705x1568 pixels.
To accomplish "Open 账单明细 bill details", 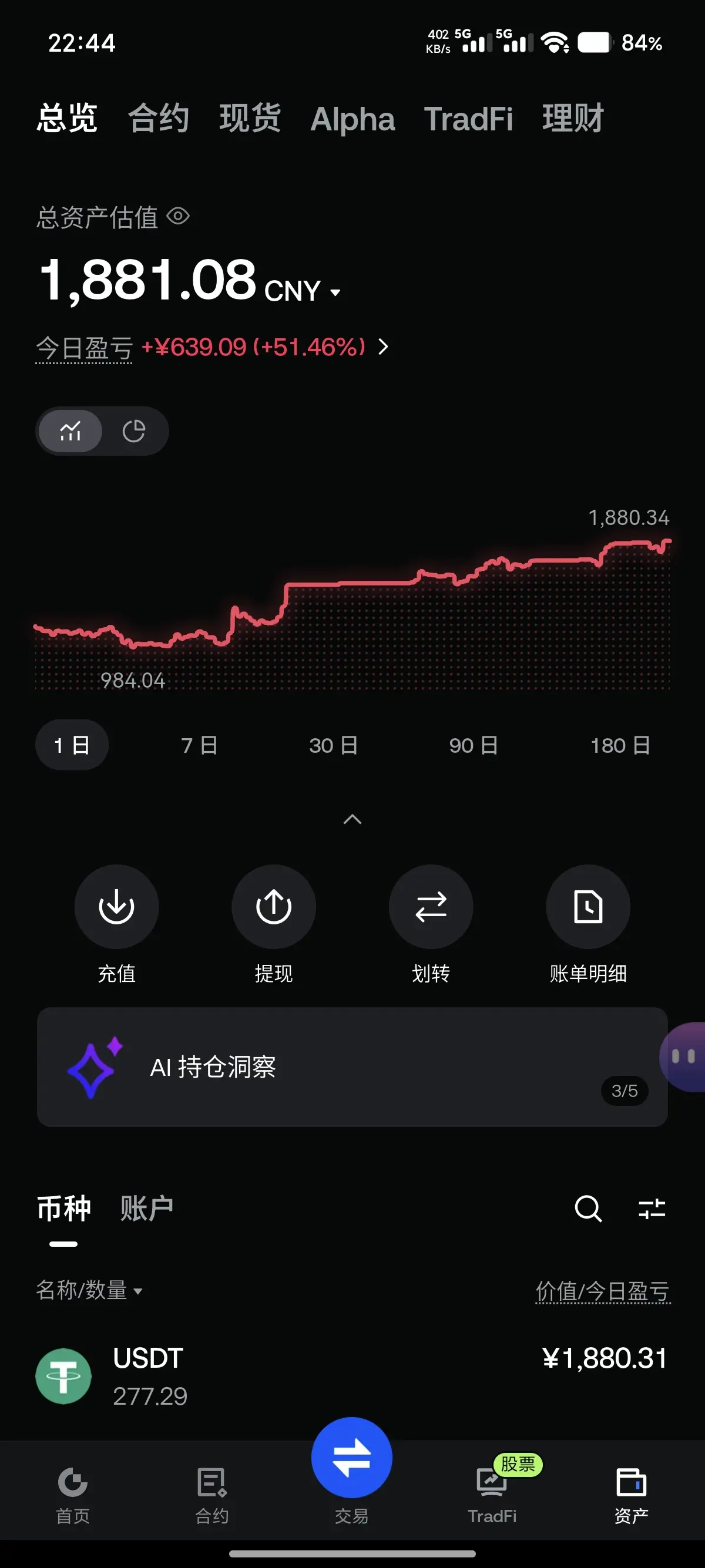I will click(588, 924).
